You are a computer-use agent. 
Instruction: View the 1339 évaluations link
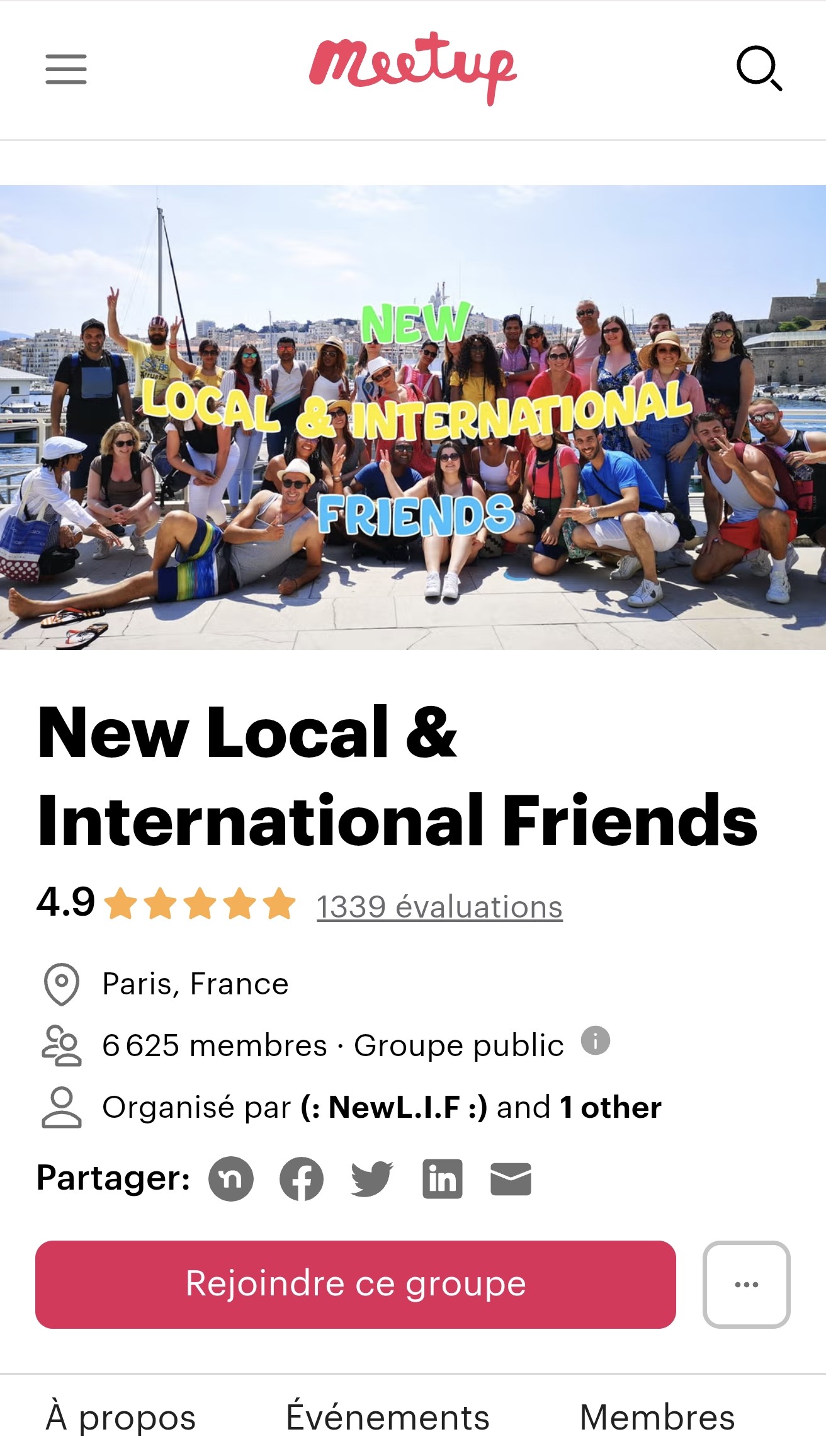[439, 907]
